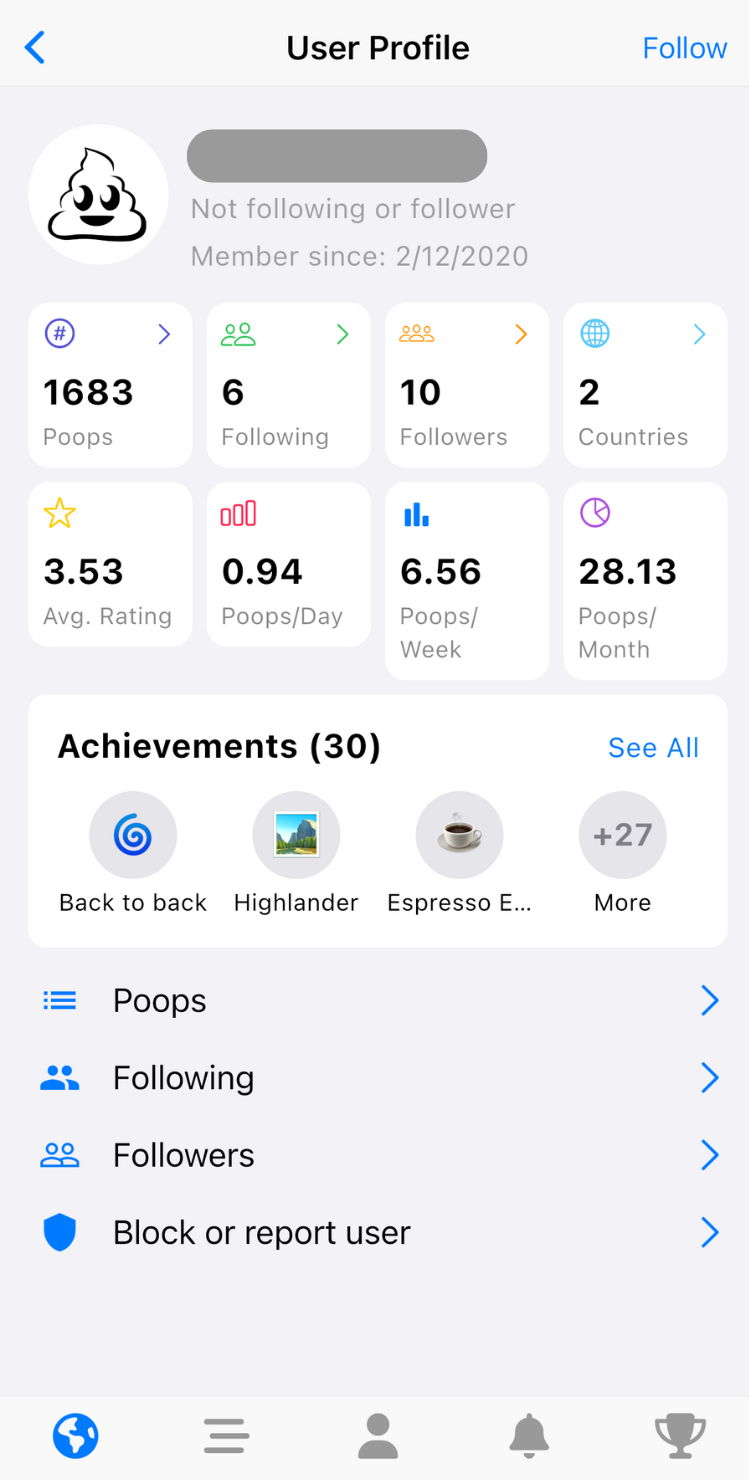
Task: Open the 2 Countries stat card
Action: [x=646, y=385]
